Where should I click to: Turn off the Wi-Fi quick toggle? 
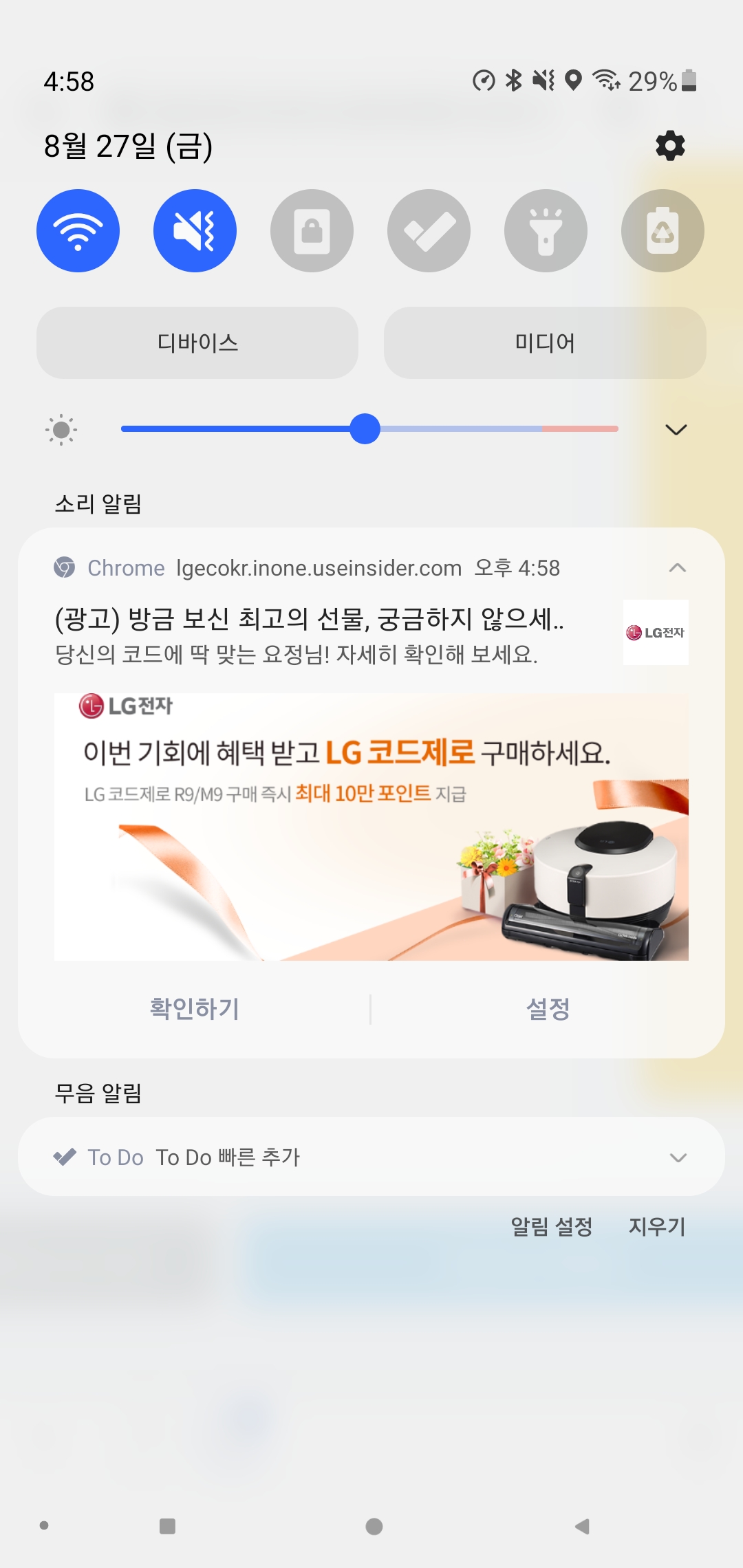click(x=78, y=230)
